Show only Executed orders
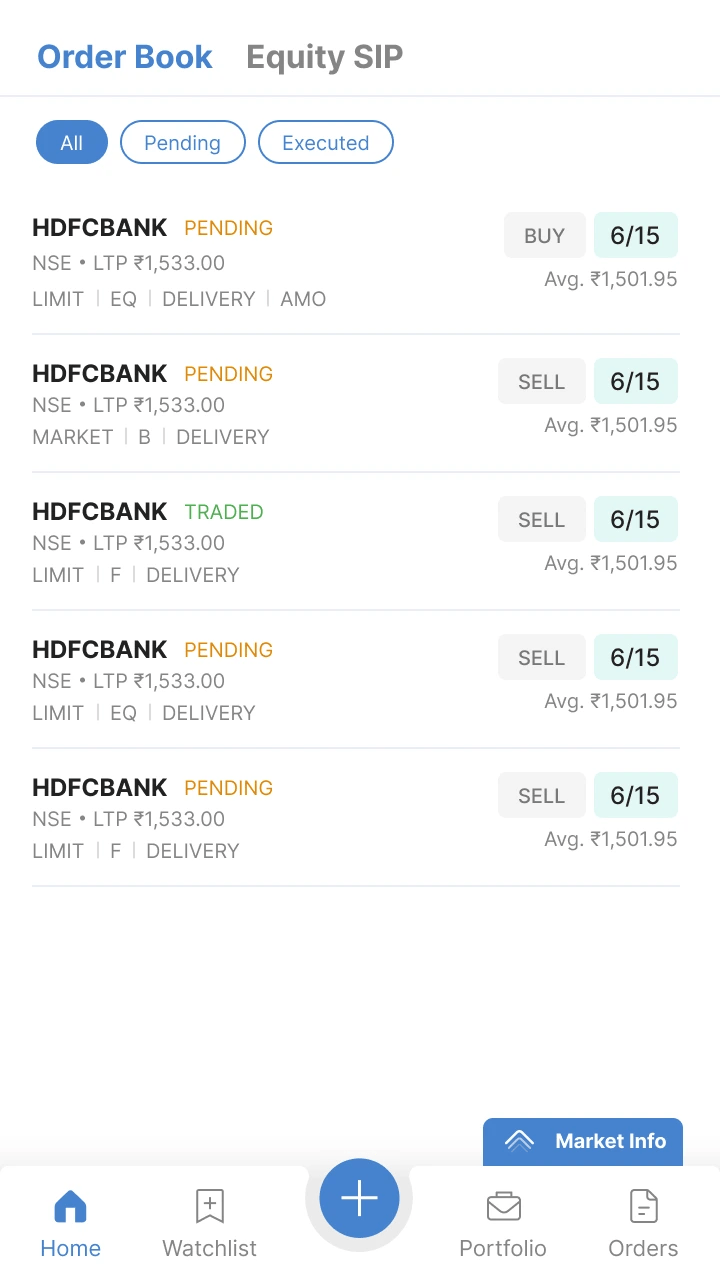Viewport: 720px width, 1280px height. (x=325, y=143)
